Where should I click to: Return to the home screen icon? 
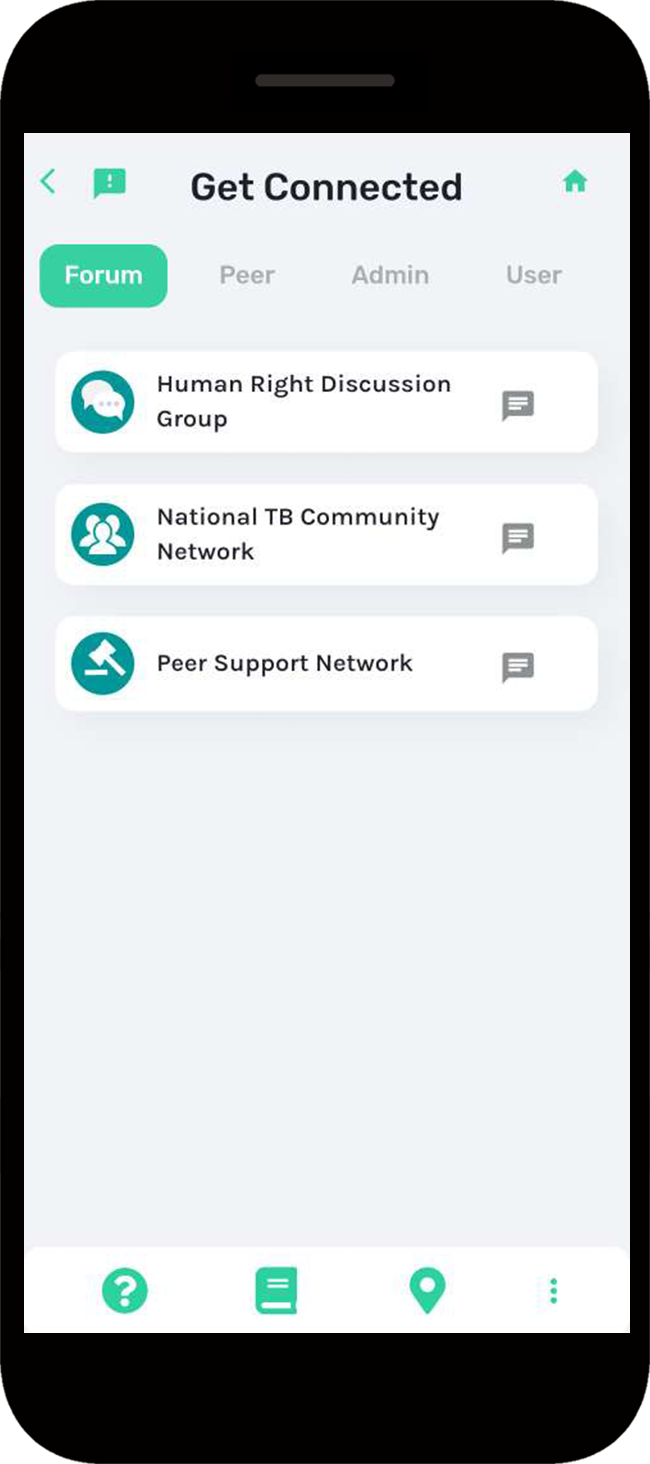(575, 182)
